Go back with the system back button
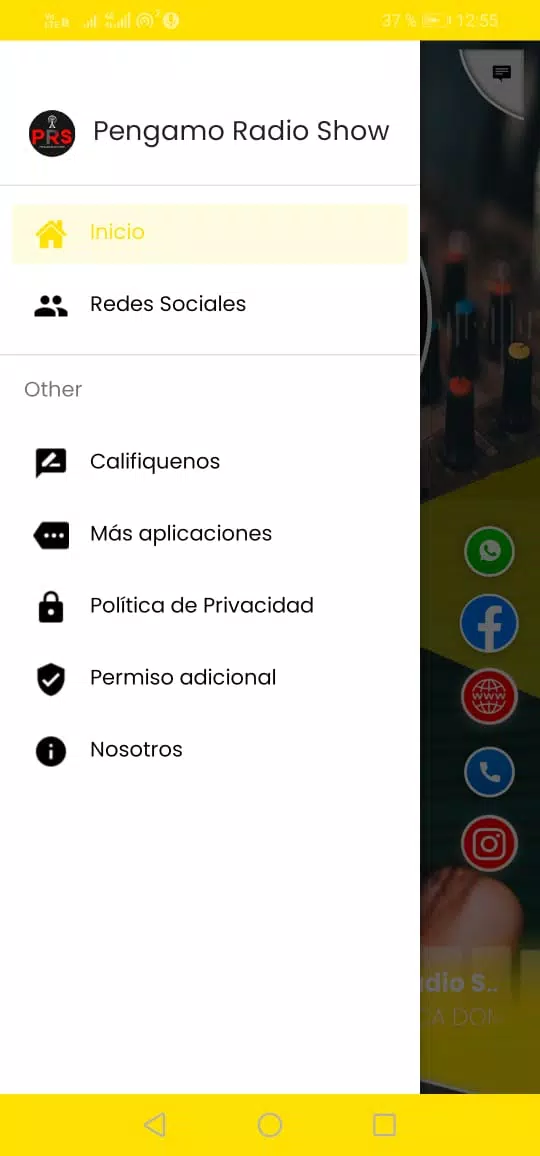 coord(154,1125)
